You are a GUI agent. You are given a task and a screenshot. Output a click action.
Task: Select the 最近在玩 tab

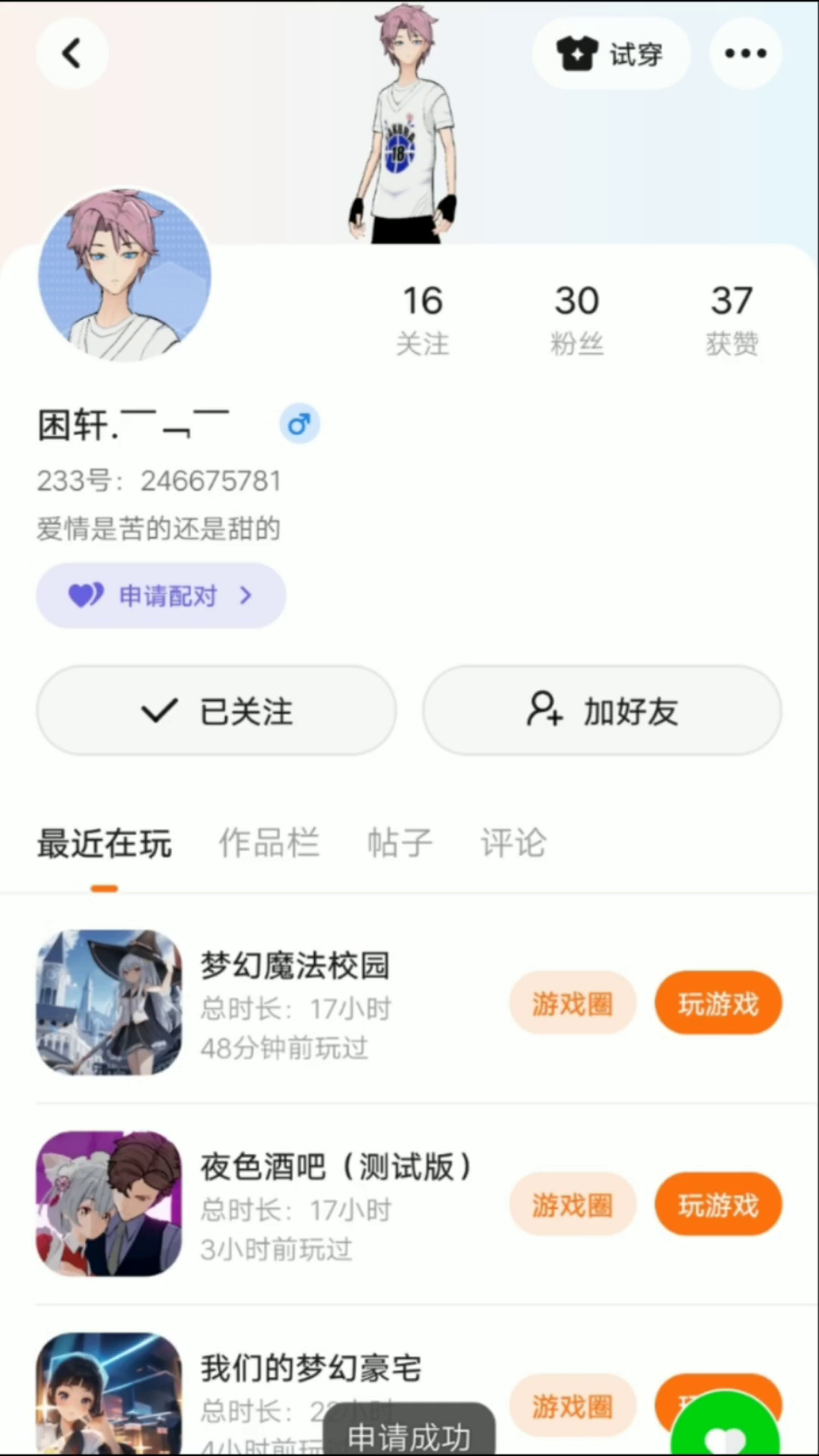coord(105,843)
